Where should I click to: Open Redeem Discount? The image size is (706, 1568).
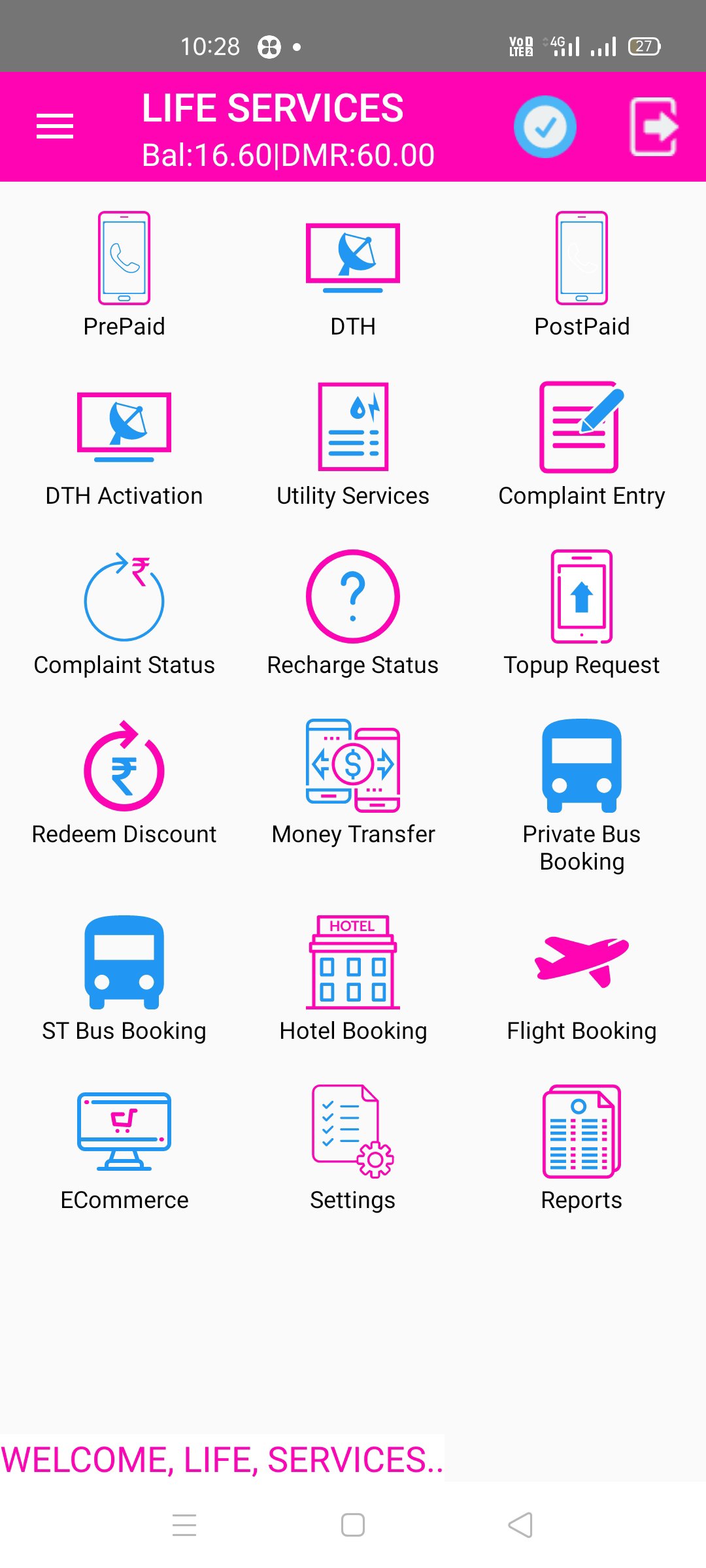click(124, 784)
